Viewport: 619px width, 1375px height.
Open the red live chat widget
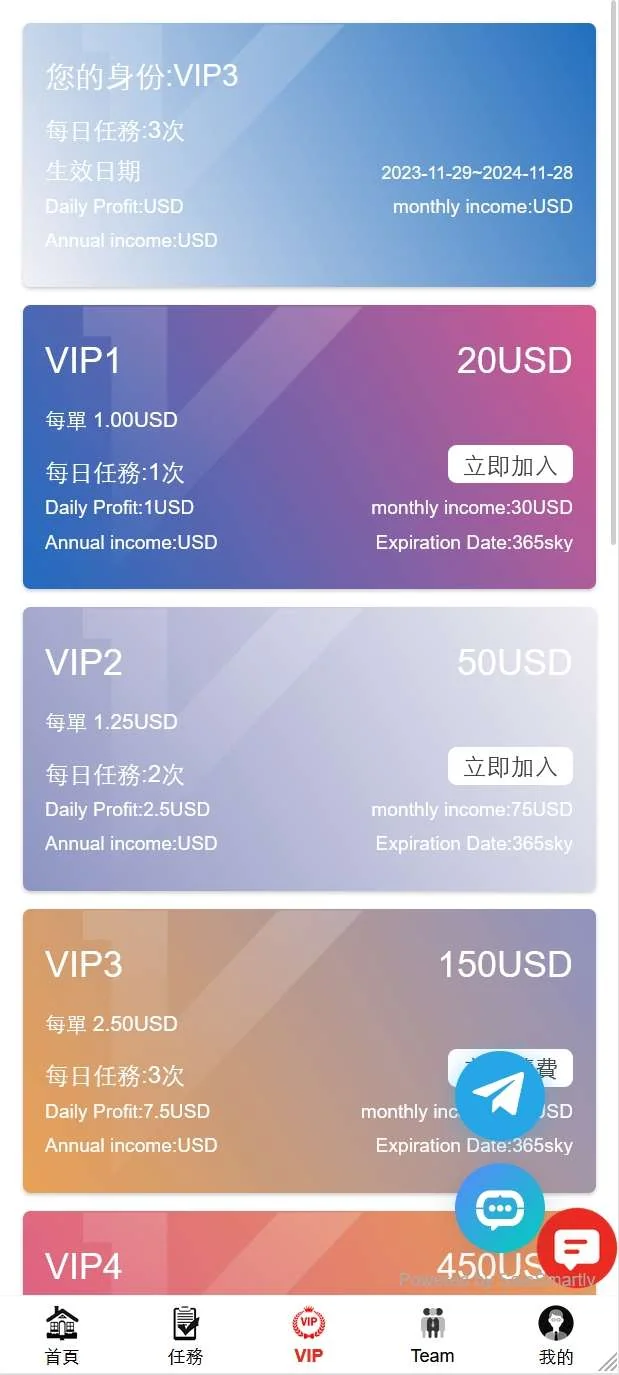pyautogui.click(x=577, y=1248)
